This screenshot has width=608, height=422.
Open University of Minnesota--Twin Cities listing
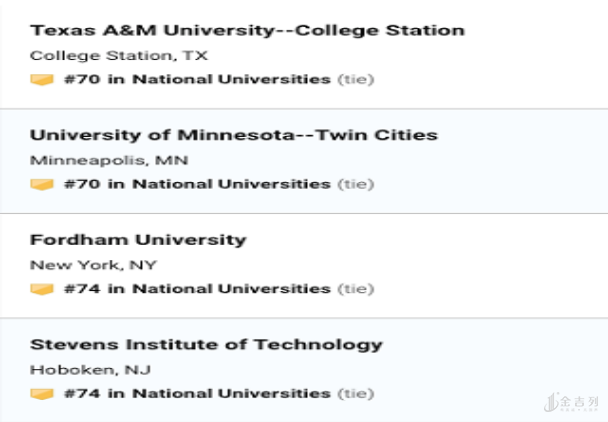click(x=233, y=135)
